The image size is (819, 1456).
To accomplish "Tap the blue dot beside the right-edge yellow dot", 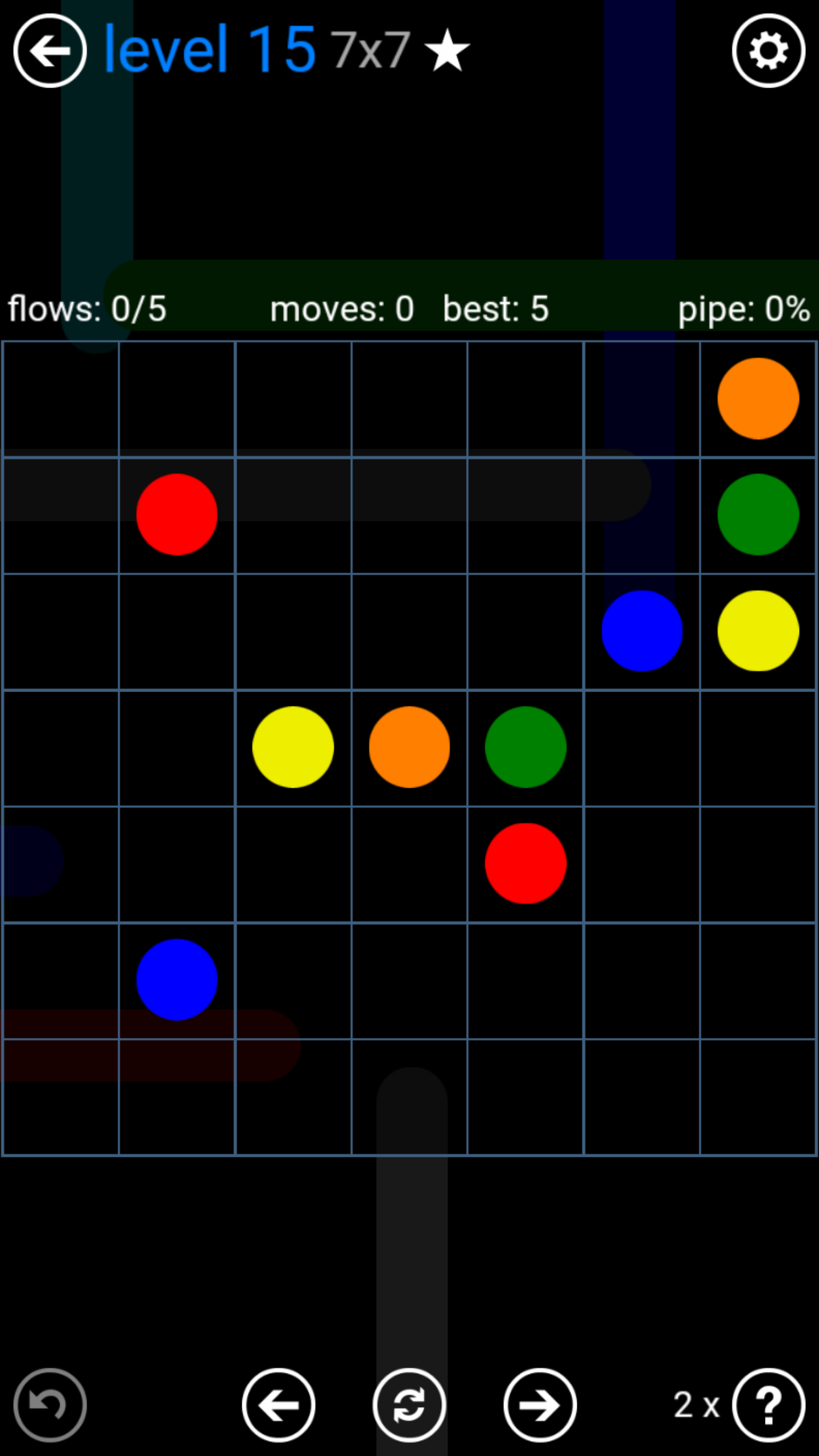I will 642,631.
